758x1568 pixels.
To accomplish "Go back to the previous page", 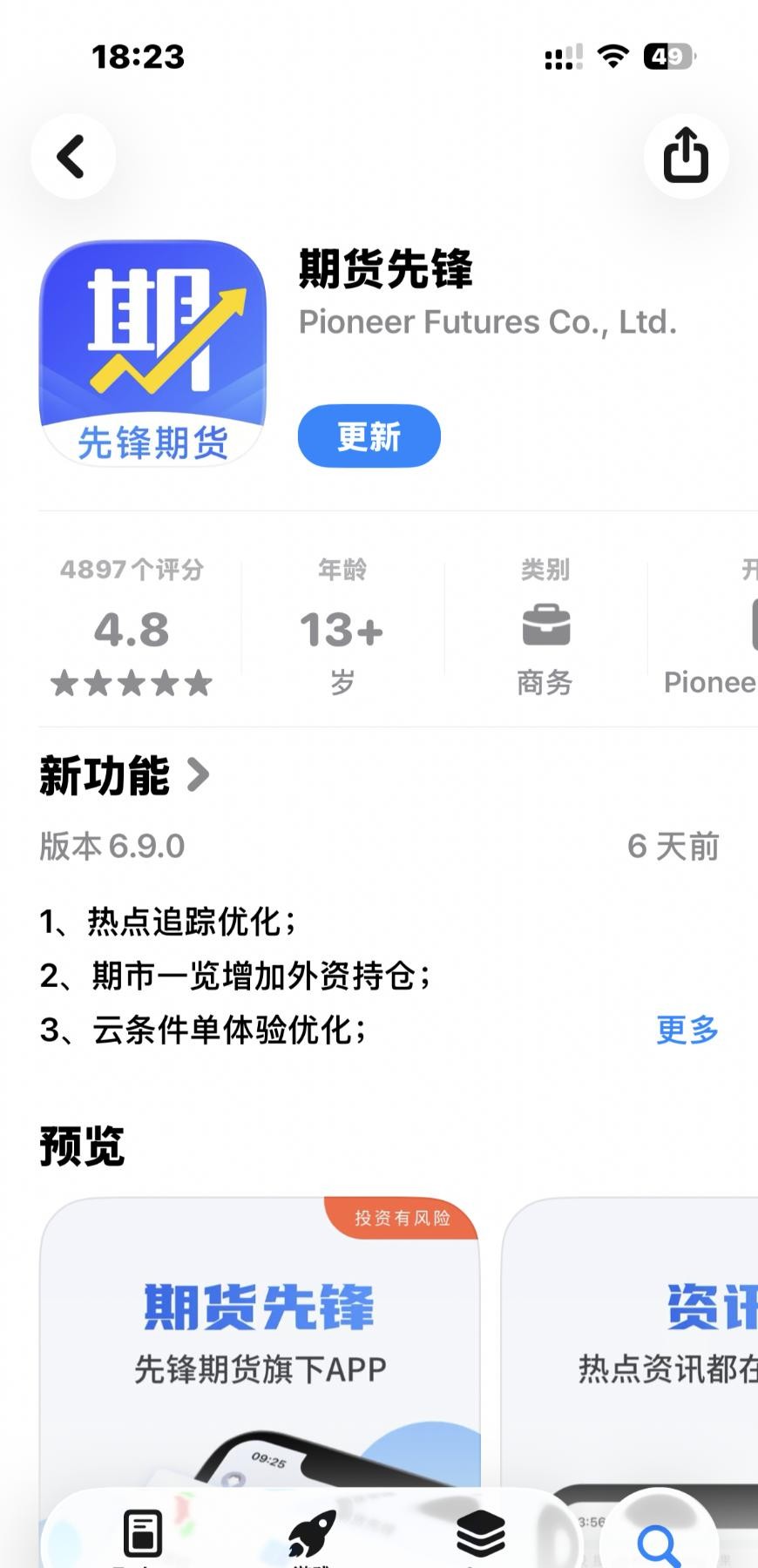I will point(73,157).
